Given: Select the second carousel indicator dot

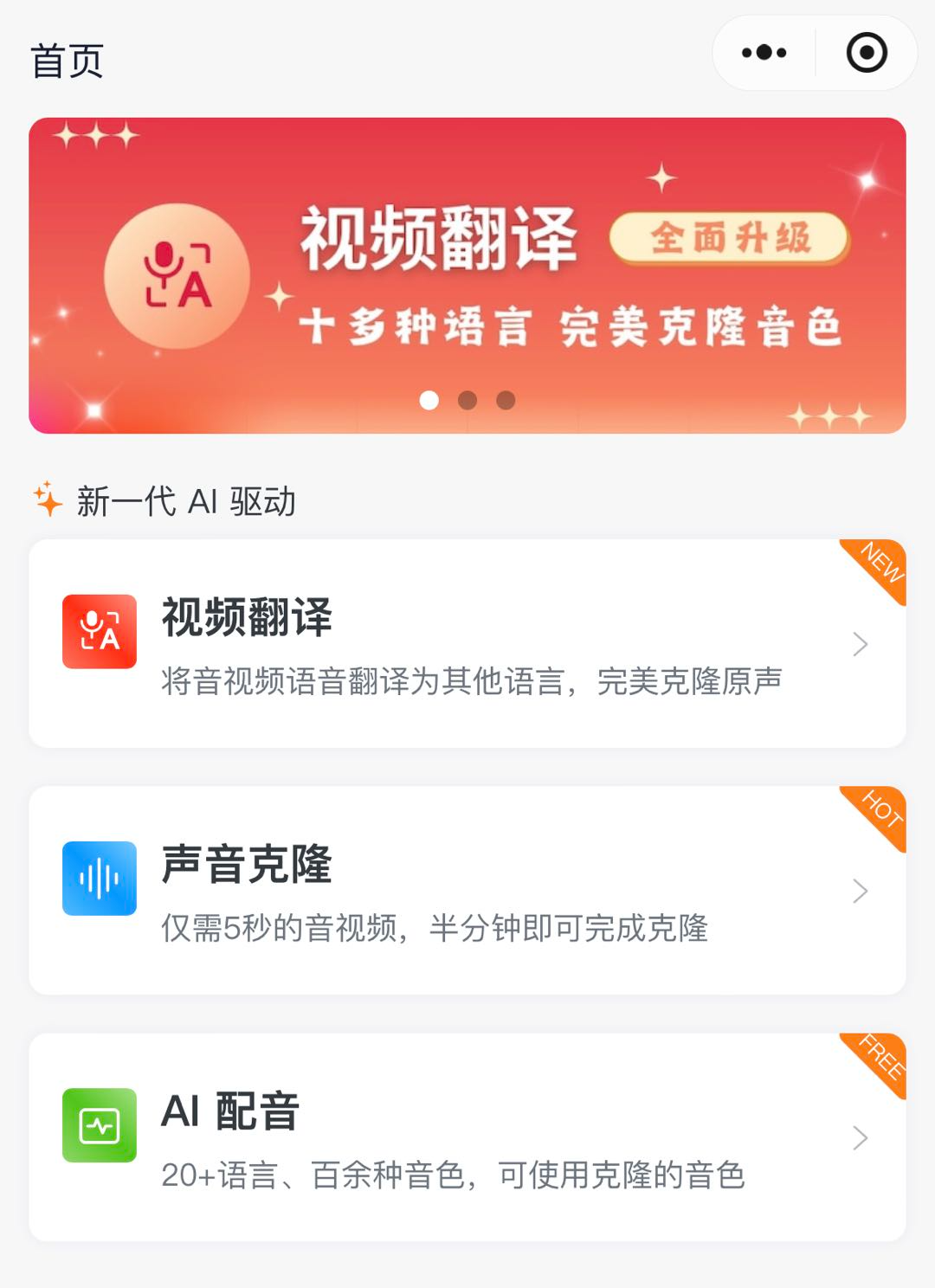Looking at the screenshot, I should 467,399.
